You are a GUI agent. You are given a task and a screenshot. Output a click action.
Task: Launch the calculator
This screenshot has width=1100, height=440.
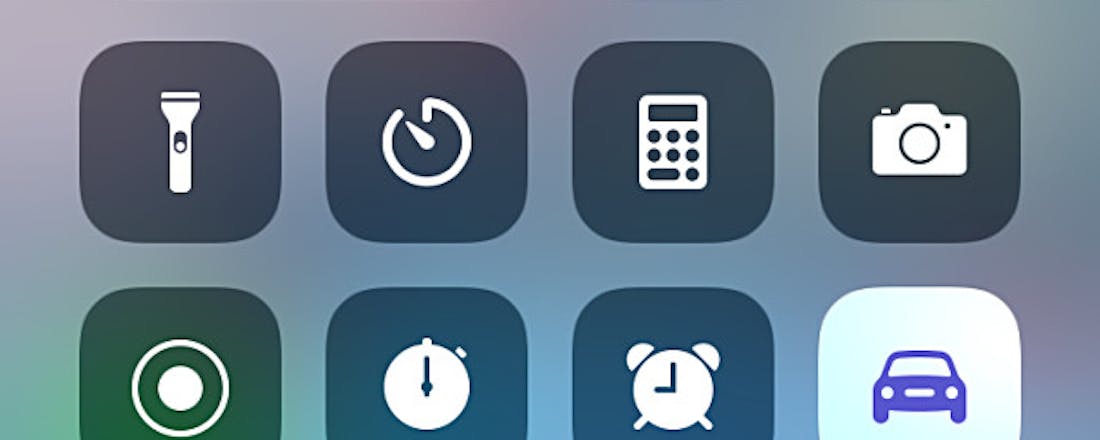[x=673, y=142]
